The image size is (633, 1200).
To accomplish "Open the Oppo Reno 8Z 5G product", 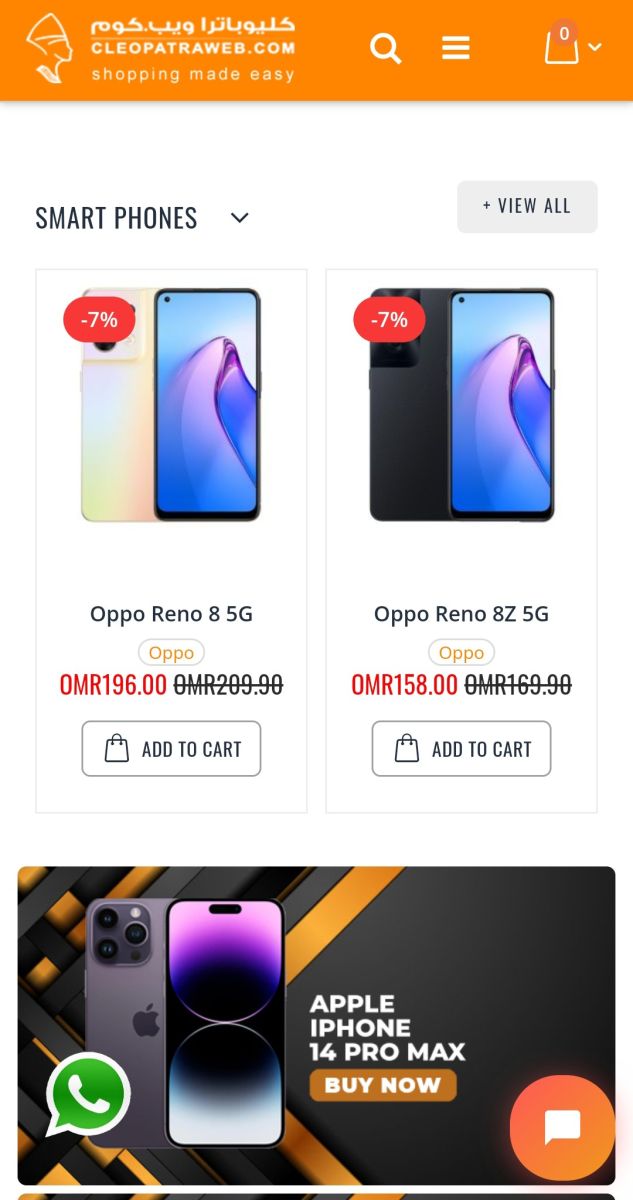I will coord(461,614).
